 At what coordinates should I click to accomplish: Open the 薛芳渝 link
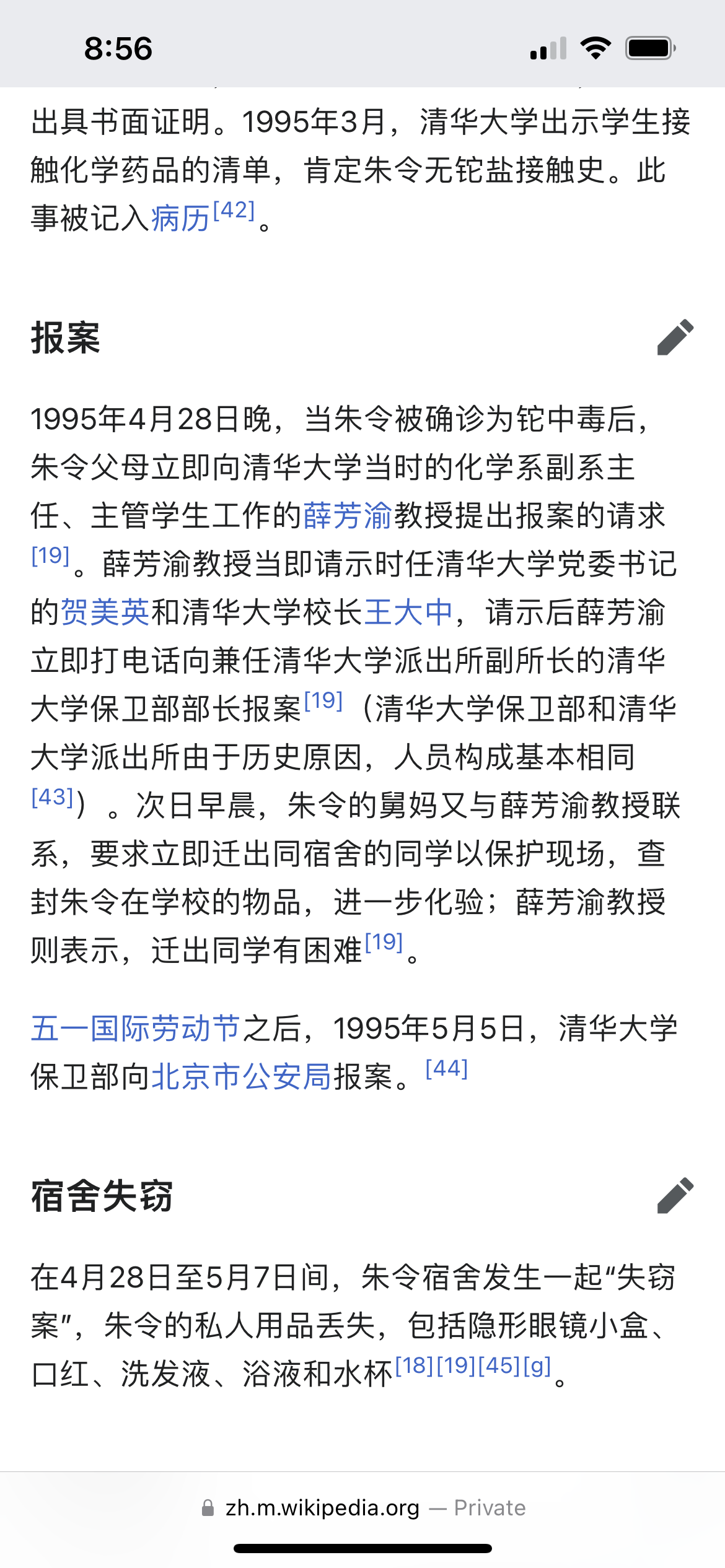tap(348, 515)
